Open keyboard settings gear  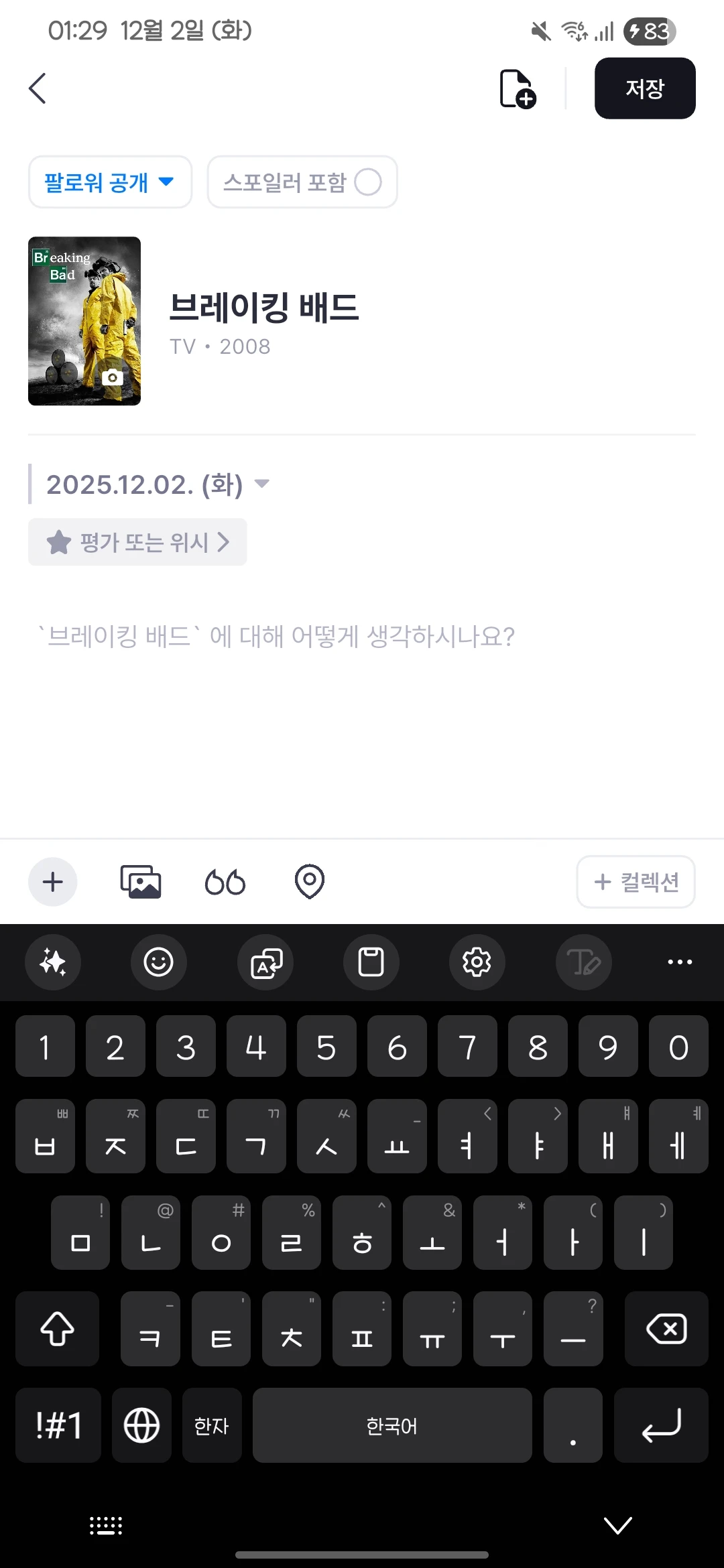[x=477, y=962]
